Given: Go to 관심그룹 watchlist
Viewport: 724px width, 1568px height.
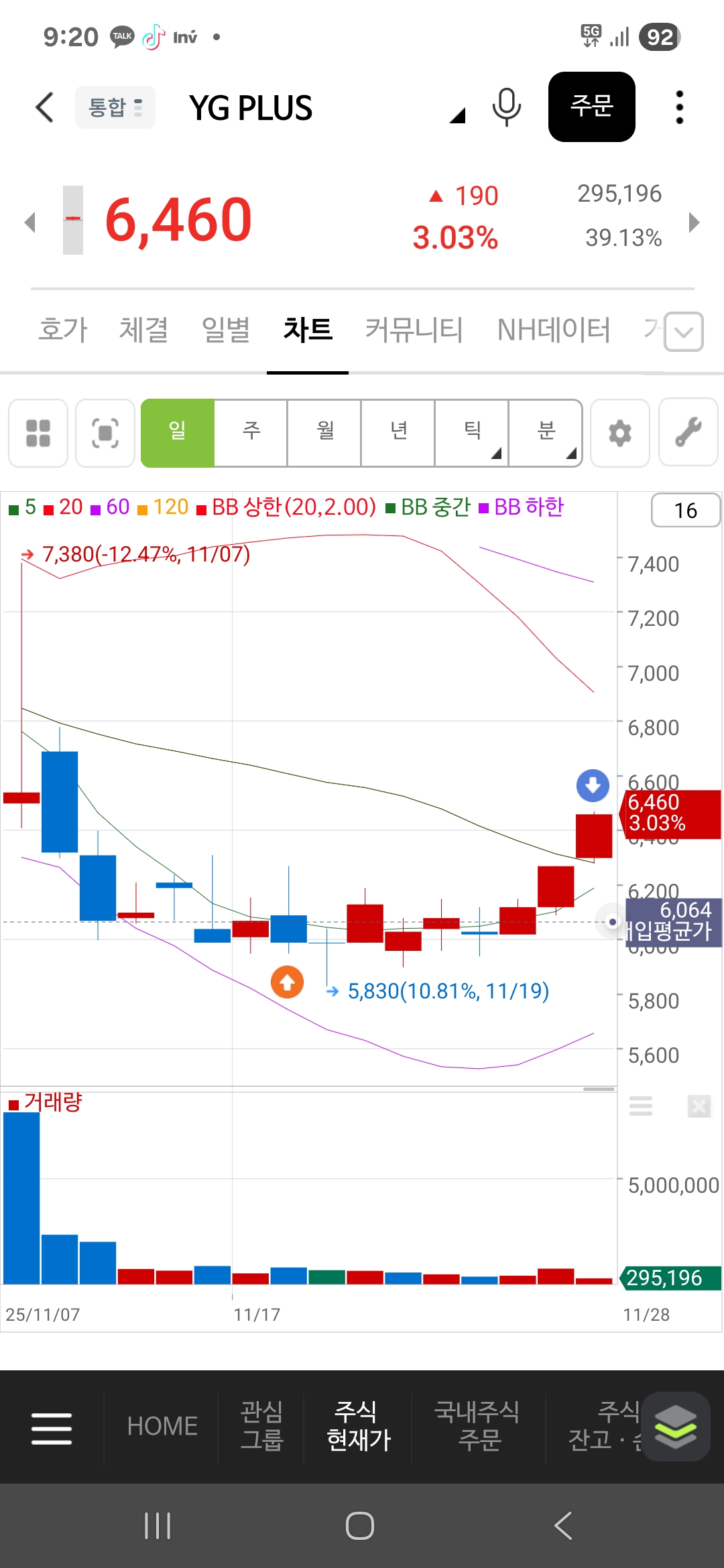Looking at the screenshot, I should tap(261, 1426).
